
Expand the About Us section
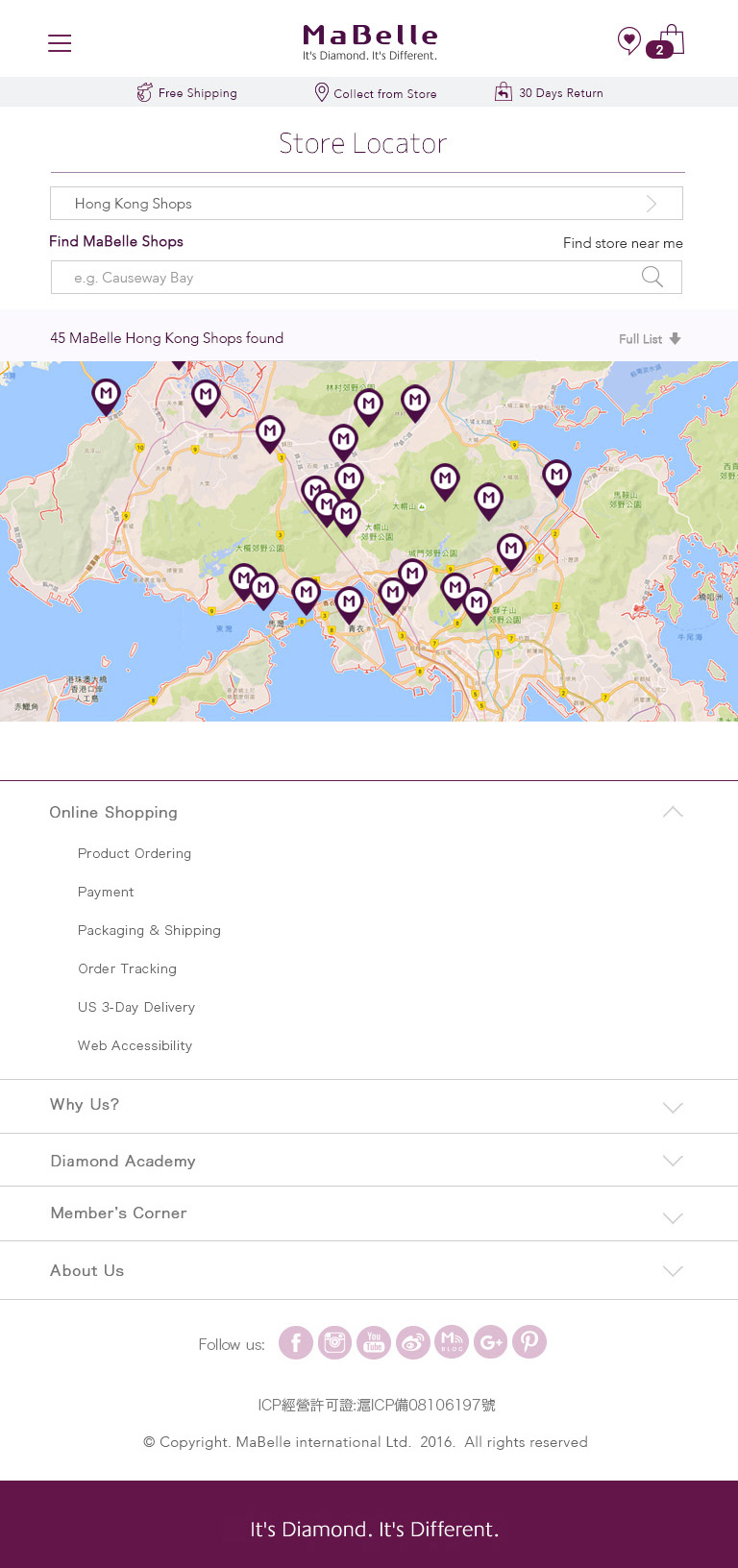[x=369, y=1270]
